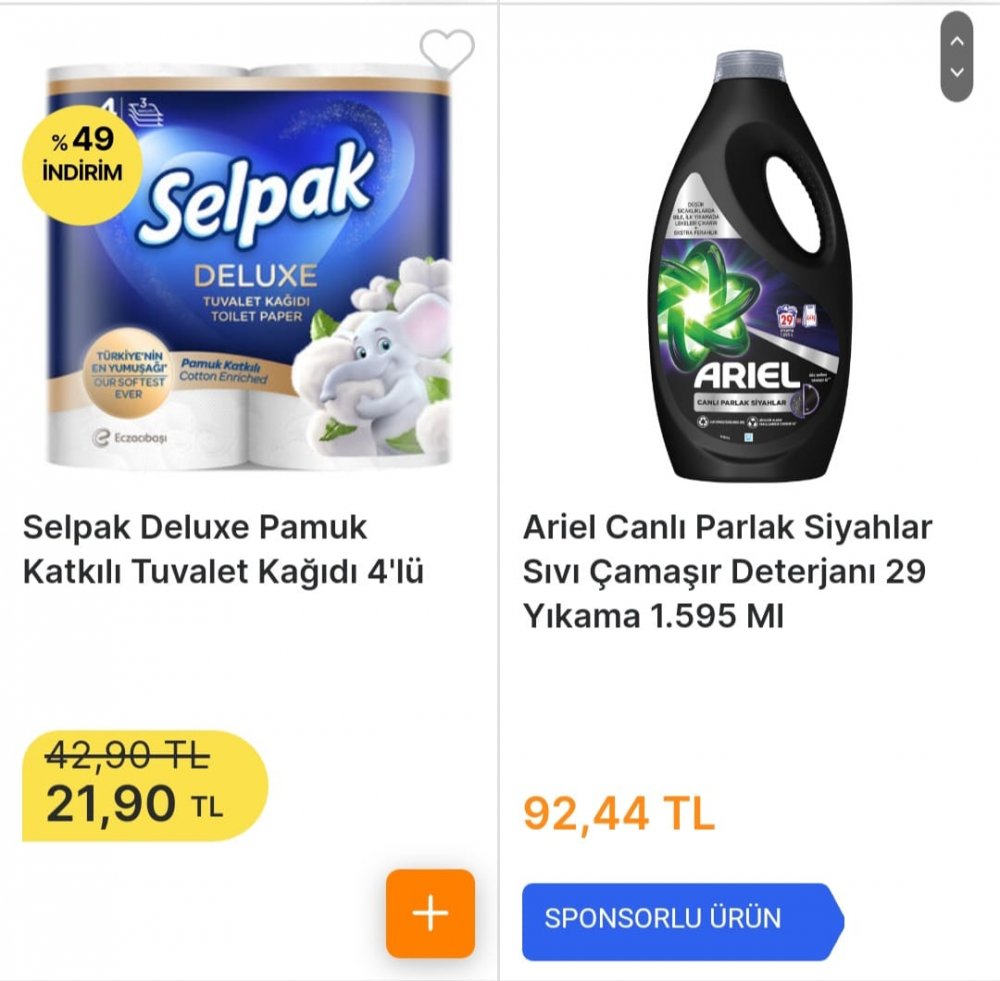This screenshot has width=1000, height=981.
Task: Tap the up/down scroll handle
Action: tap(957, 56)
